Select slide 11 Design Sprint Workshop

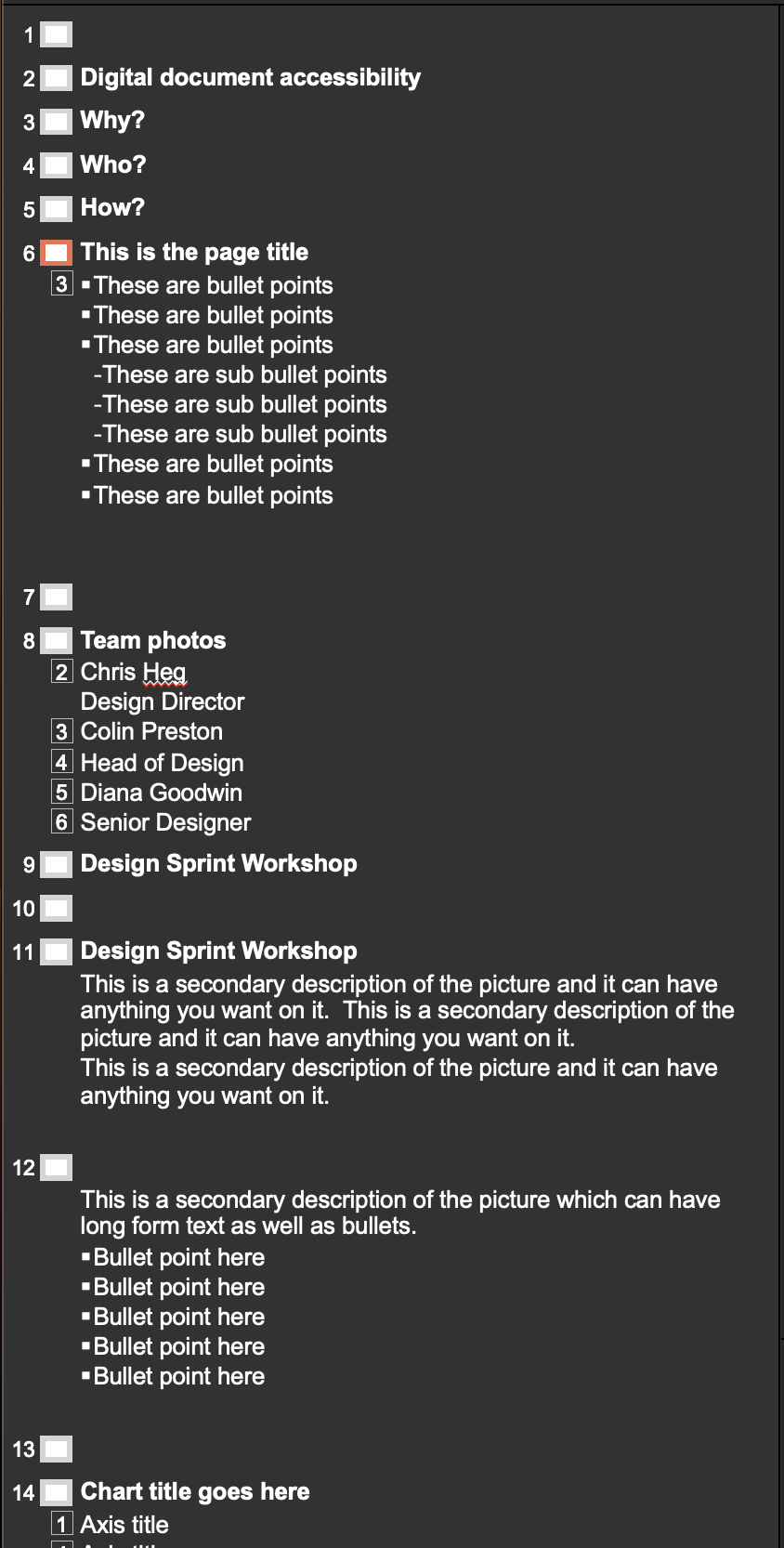[x=218, y=951]
